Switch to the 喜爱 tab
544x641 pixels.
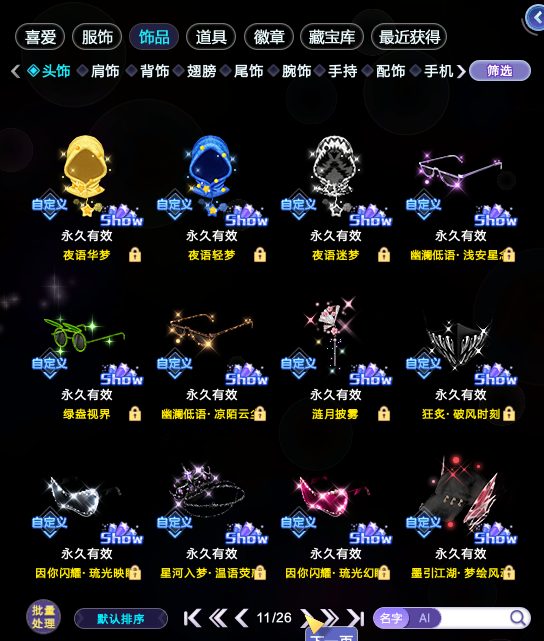point(40,37)
